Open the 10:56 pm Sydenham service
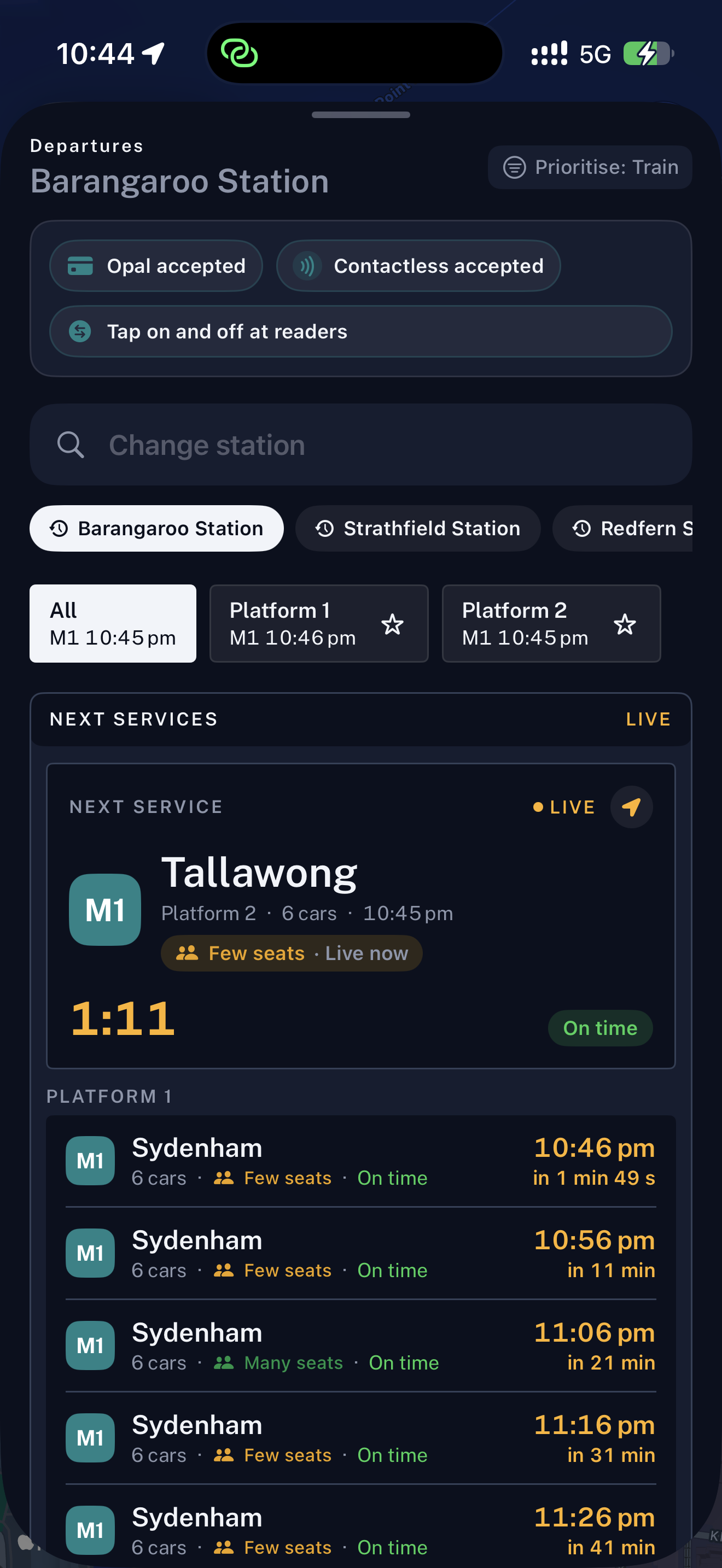The width and height of the screenshot is (722, 1568). pos(360,1254)
